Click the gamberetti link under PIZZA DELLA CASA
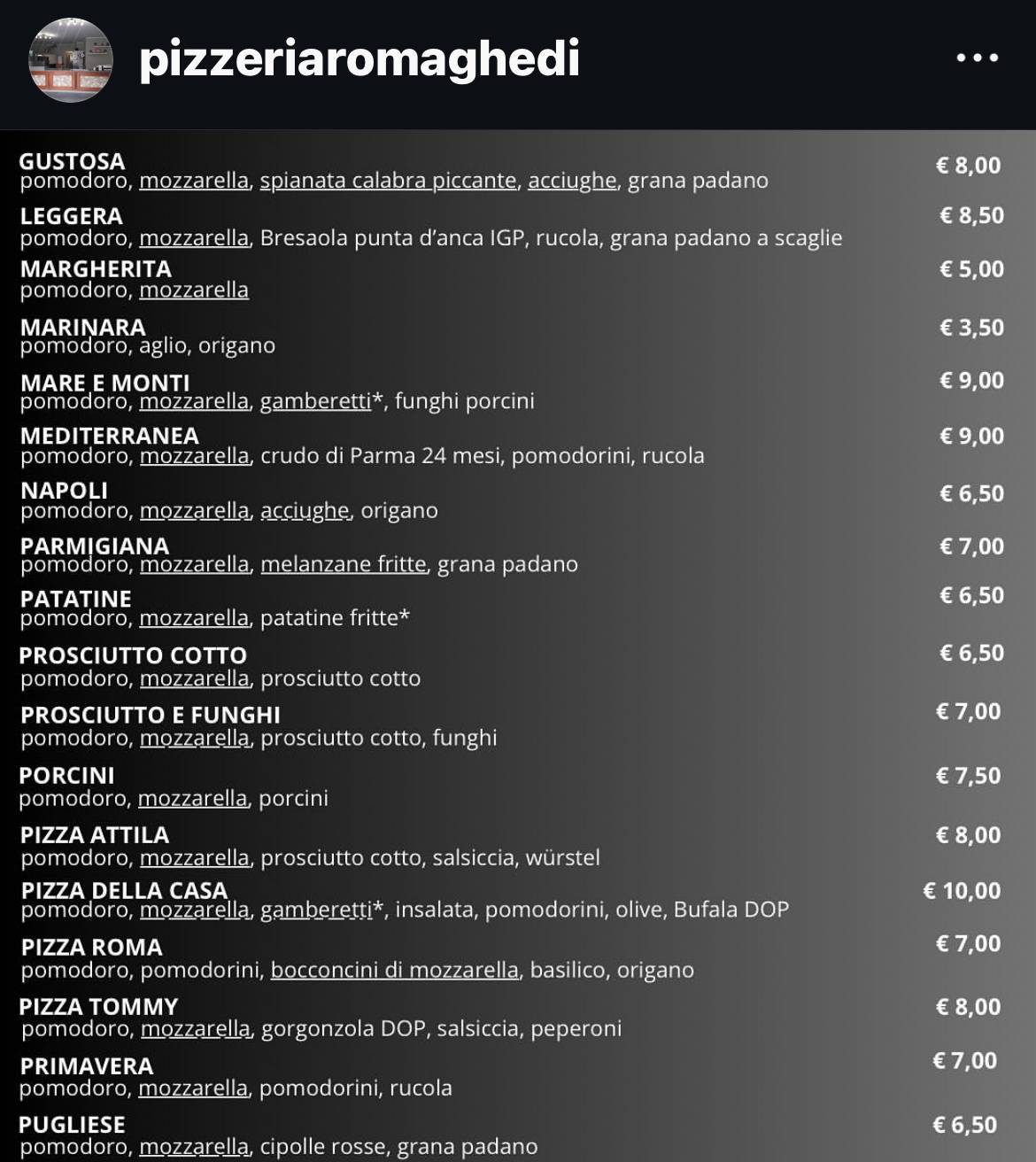This screenshot has height=1162, width=1036. click(315, 908)
